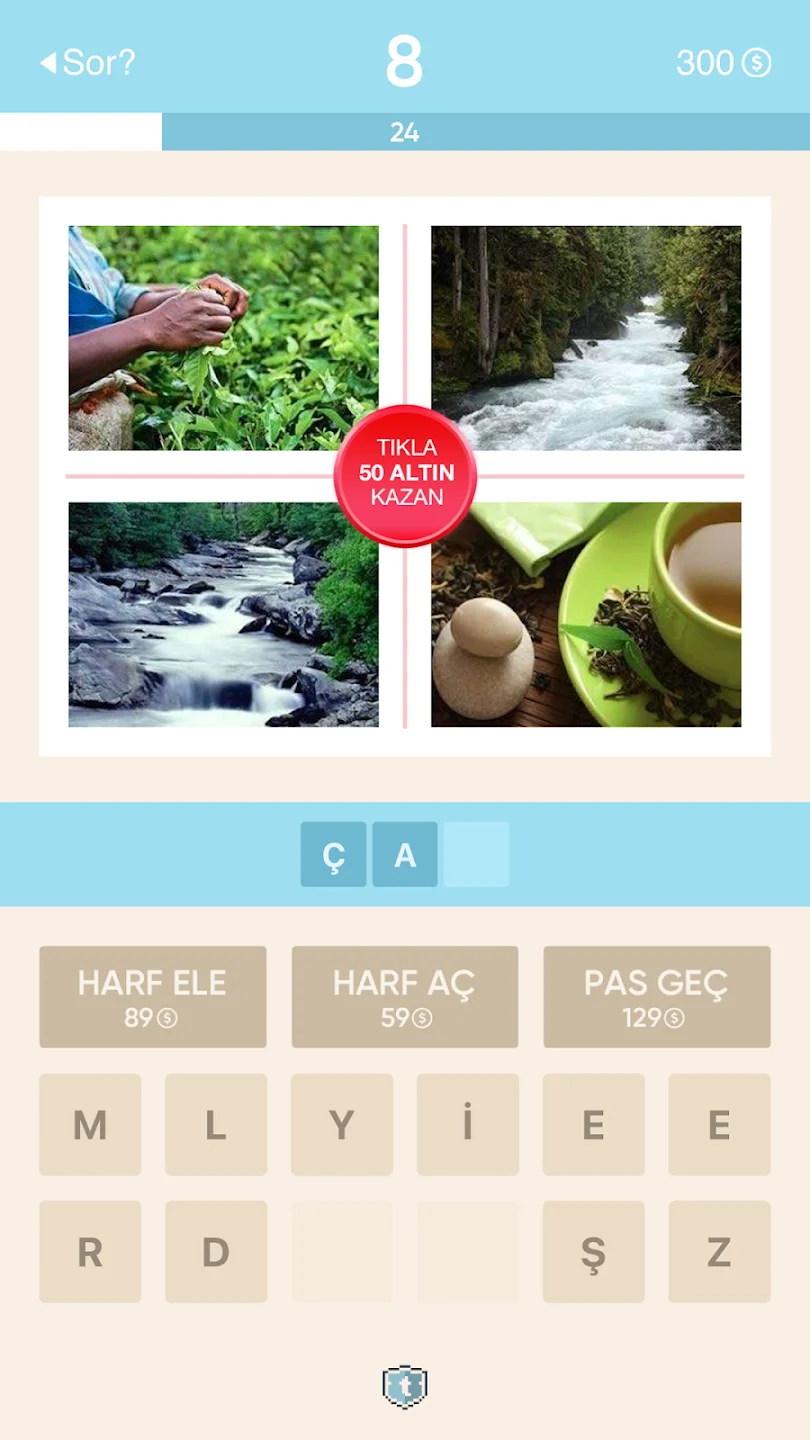
Task: Enlarge the green tea cup photo
Action: (x=586, y=614)
